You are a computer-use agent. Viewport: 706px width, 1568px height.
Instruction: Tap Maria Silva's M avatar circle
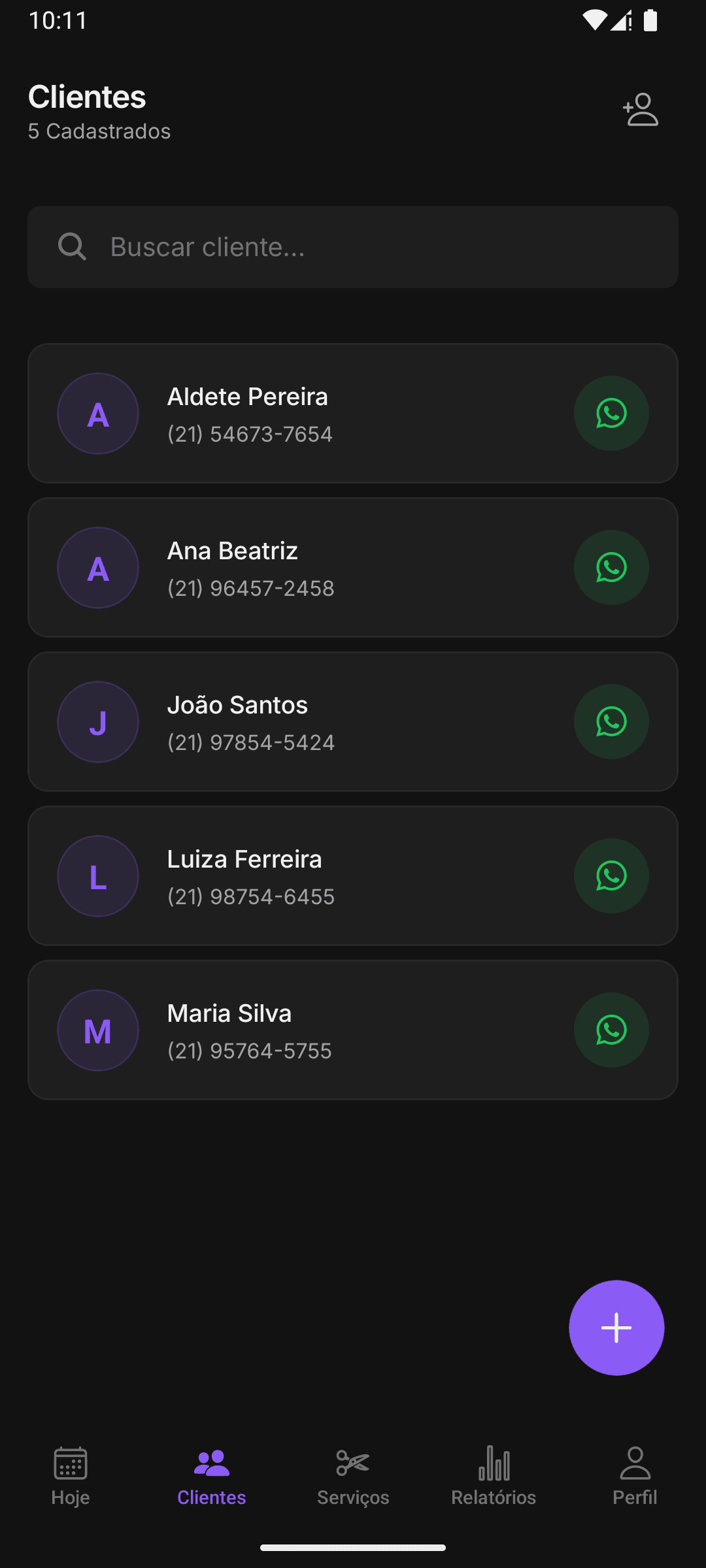[x=97, y=1030]
